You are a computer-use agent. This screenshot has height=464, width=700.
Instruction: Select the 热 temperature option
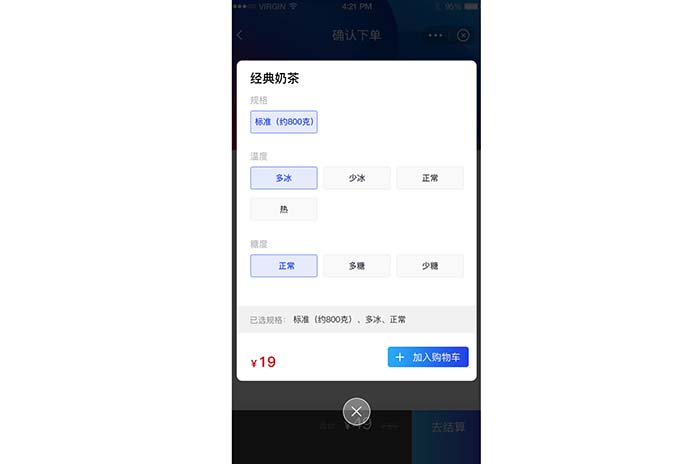point(284,209)
